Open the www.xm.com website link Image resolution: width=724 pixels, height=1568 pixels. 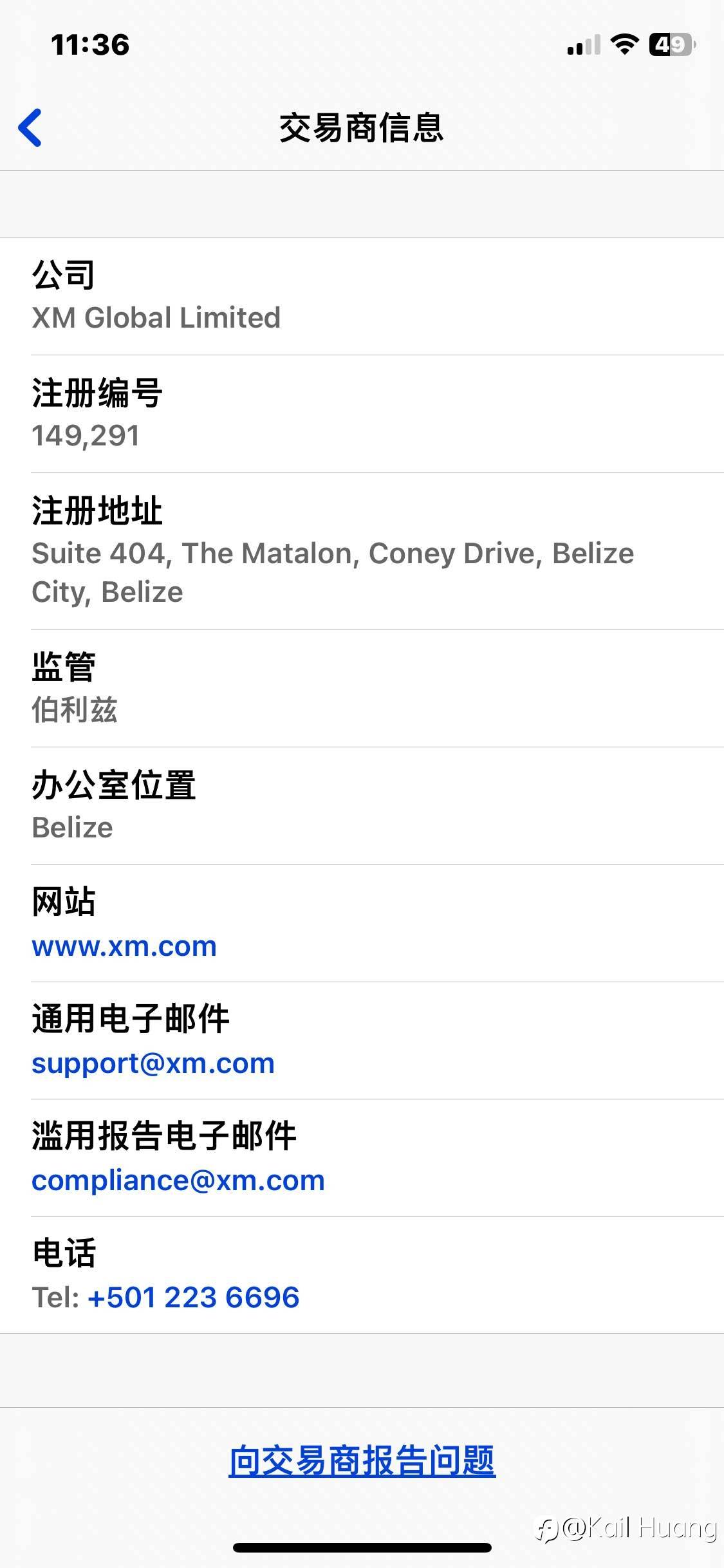pos(124,946)
